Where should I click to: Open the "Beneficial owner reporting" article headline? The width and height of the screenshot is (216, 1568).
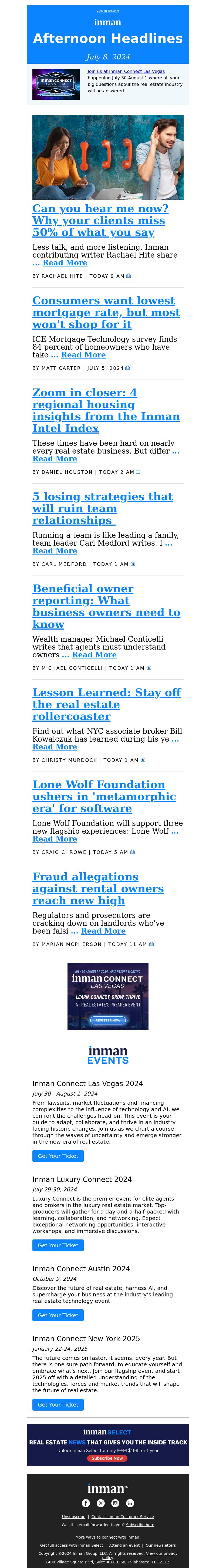[x=106, y=606]
